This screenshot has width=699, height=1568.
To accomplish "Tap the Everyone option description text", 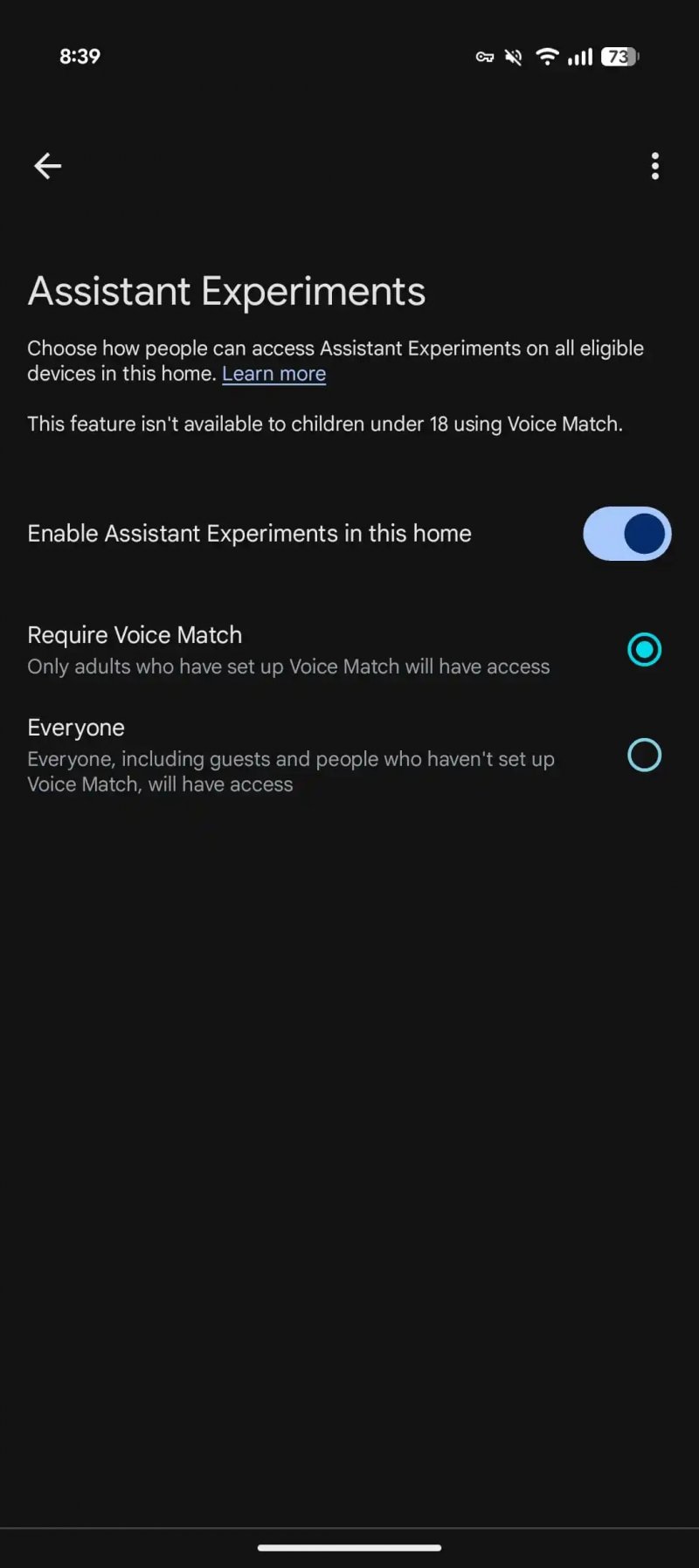I will [x=290, y=771].
